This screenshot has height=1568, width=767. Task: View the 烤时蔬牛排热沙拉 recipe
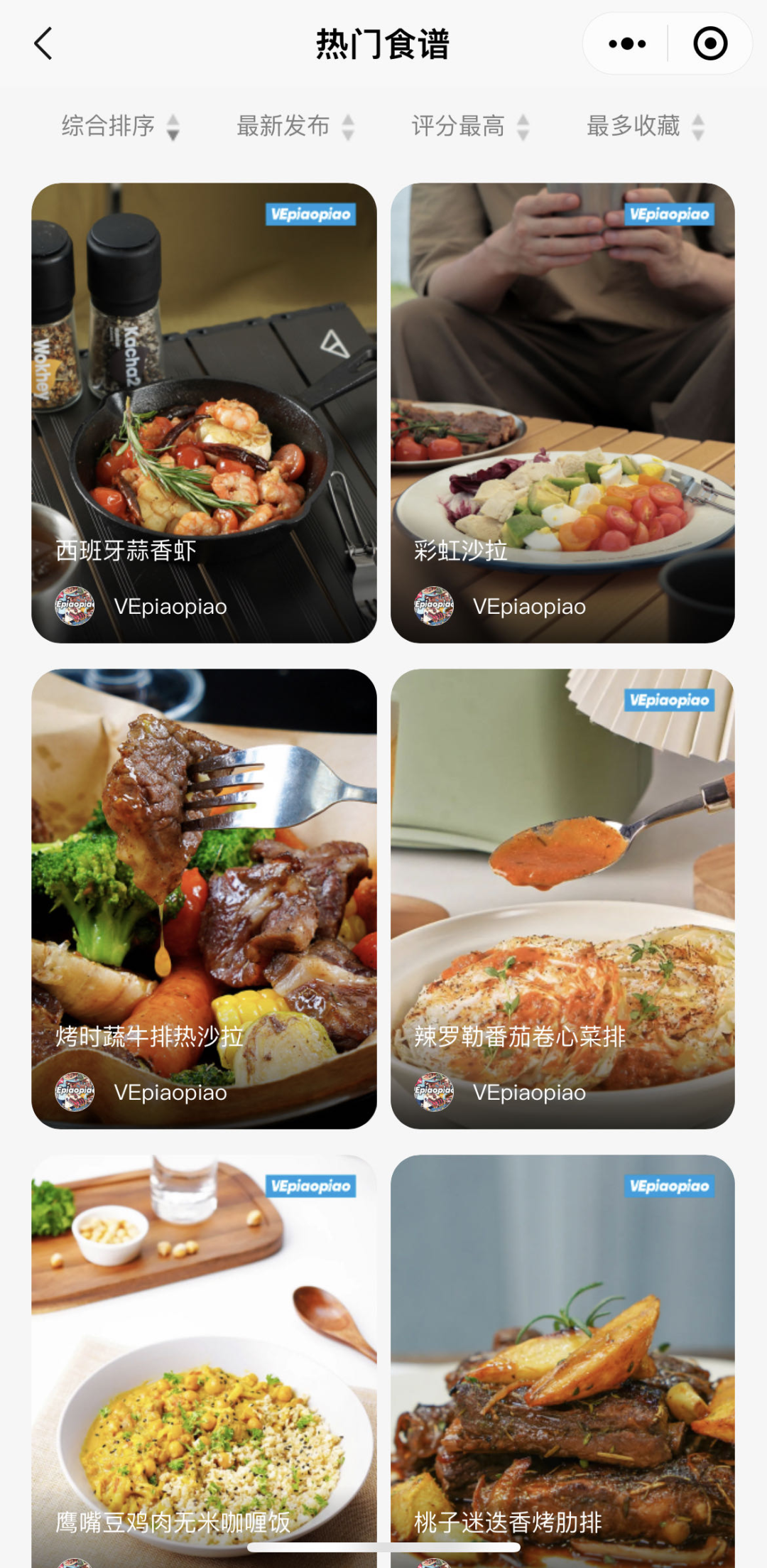[x=204, y=899]
